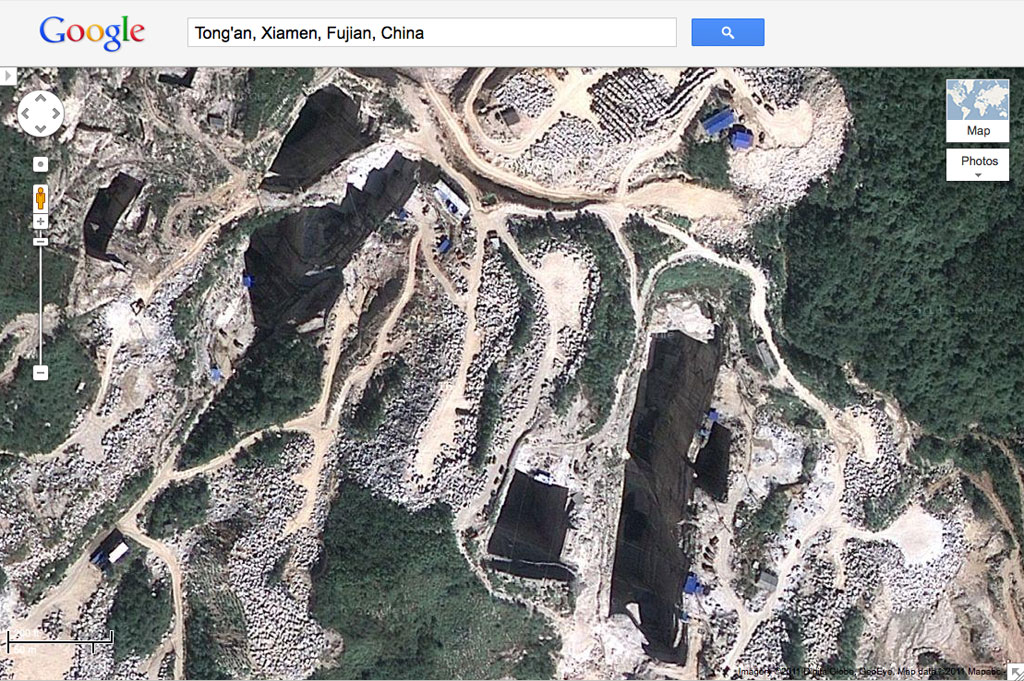Zoom out with the bottom minus button
This screenshot has height=681, width=1024.
tap(41, 372)
